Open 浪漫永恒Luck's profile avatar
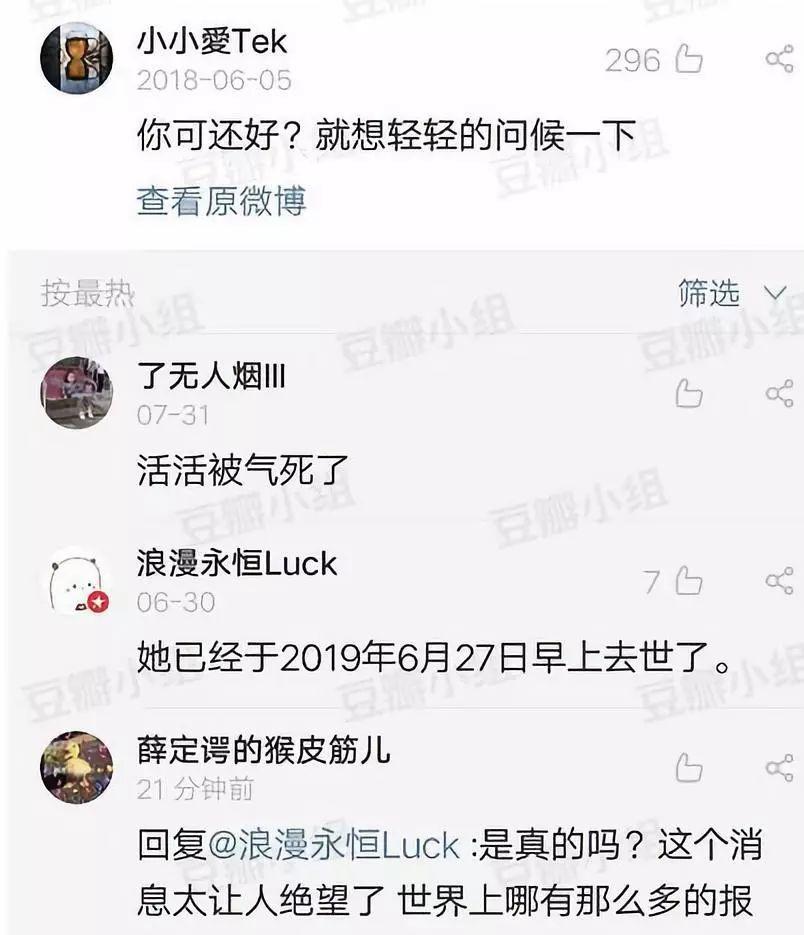The height and width of the screenshot is (935, 804). (76, 580)
